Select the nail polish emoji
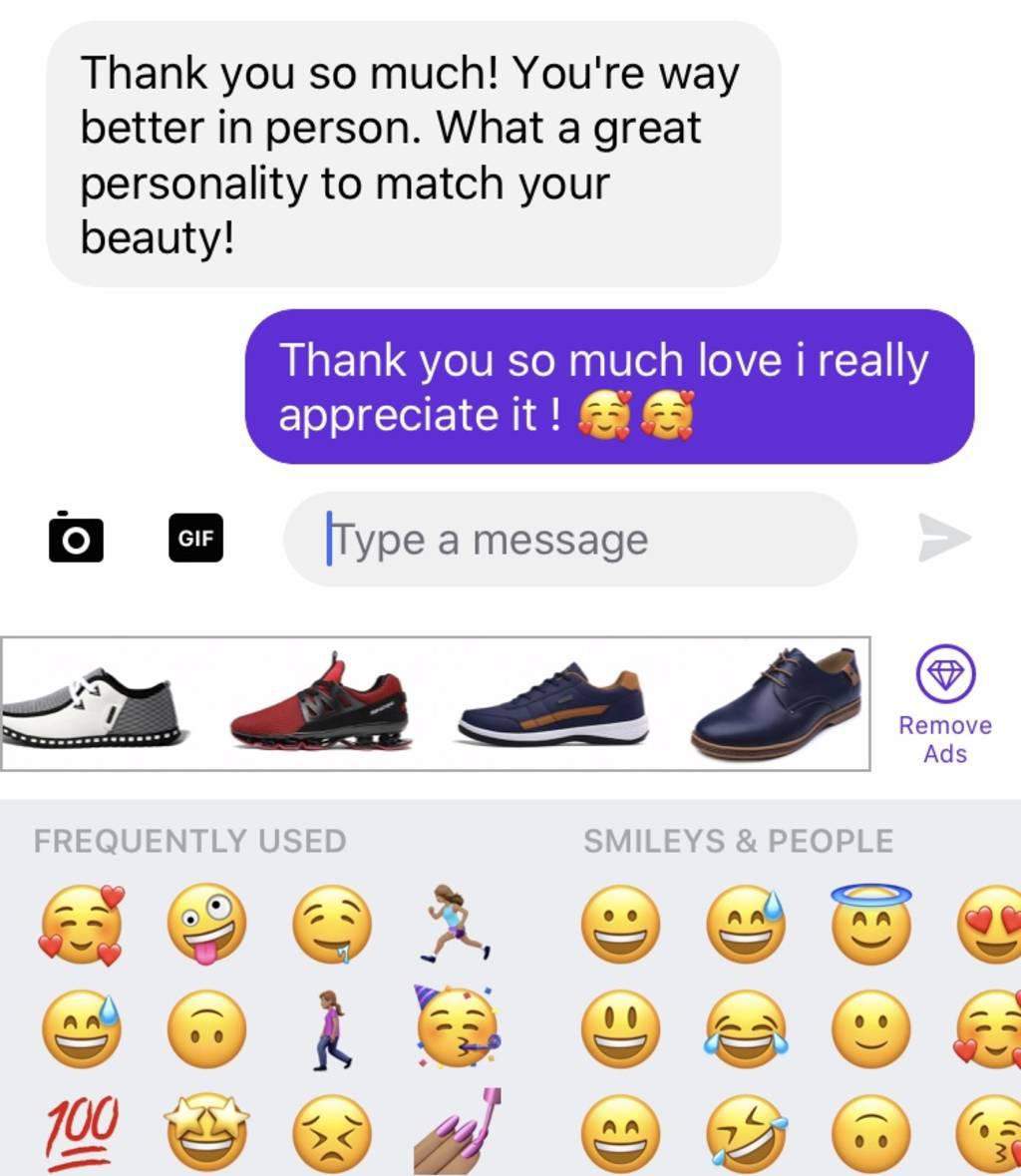The image size is (1021, 1176). click(457, 1132)
